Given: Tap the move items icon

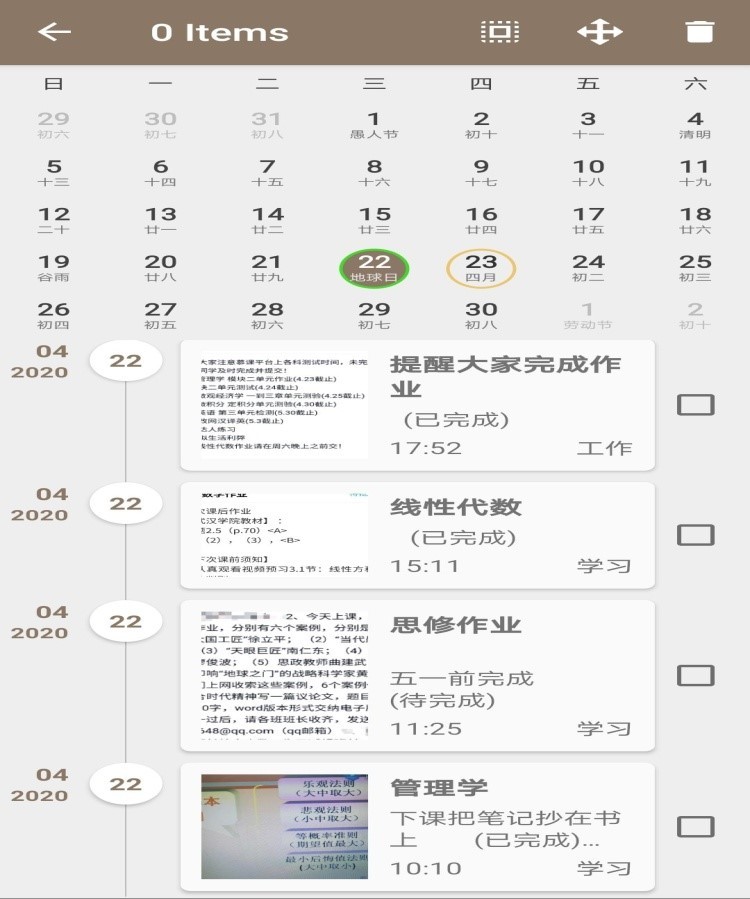Looking at the screenshot, I should tap(599, 32).
